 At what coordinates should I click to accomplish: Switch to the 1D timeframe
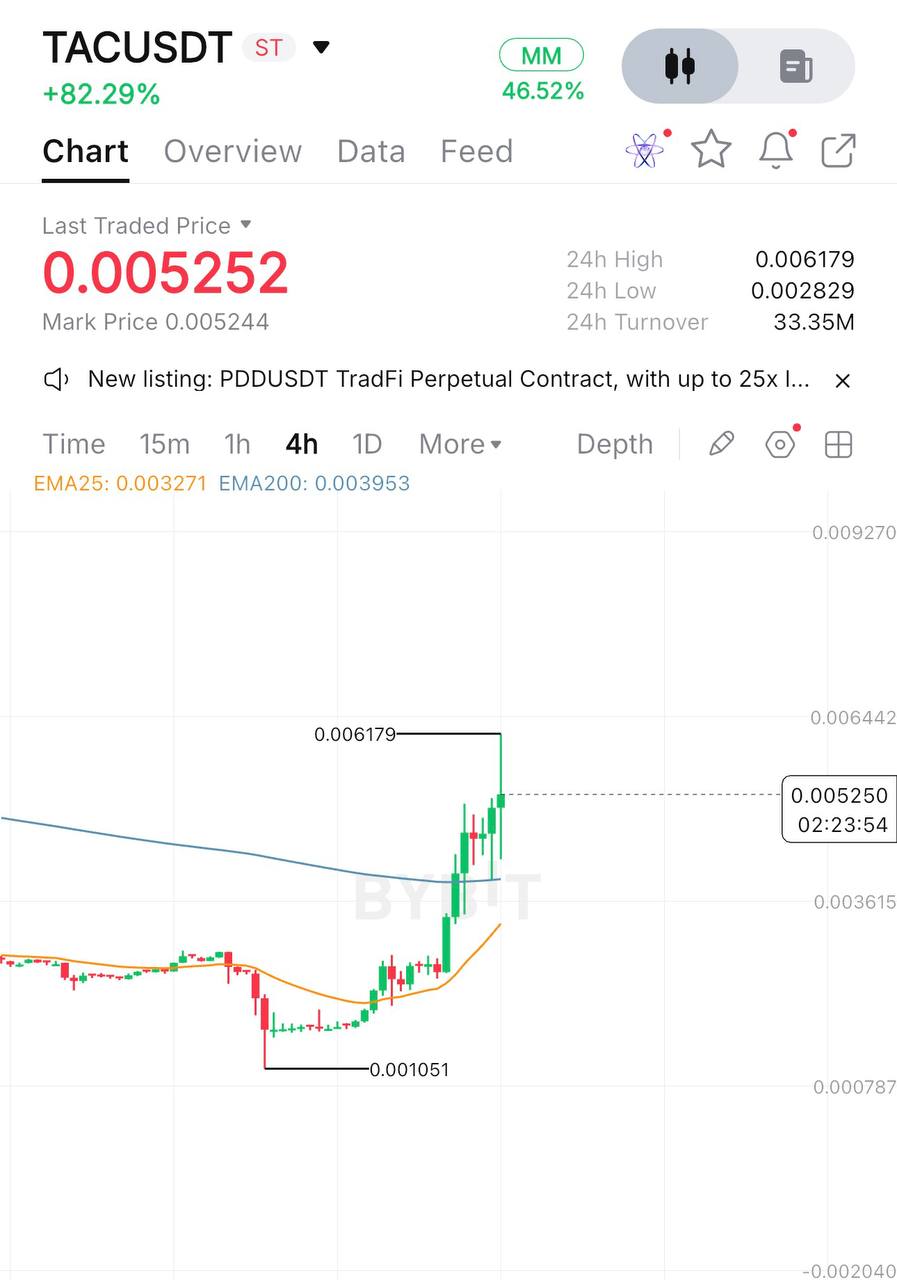coord(367,444)
